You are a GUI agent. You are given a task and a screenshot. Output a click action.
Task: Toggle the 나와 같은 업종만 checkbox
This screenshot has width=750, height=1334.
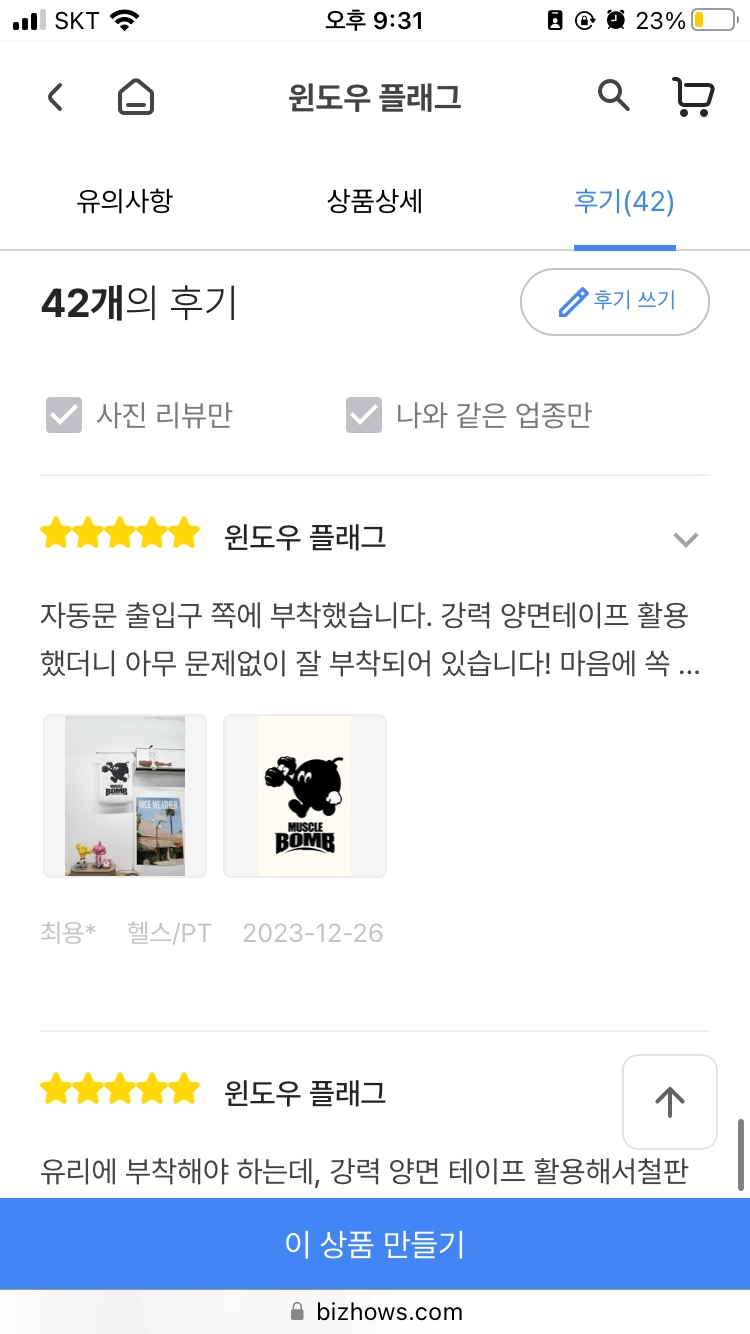tap(364, 415)
